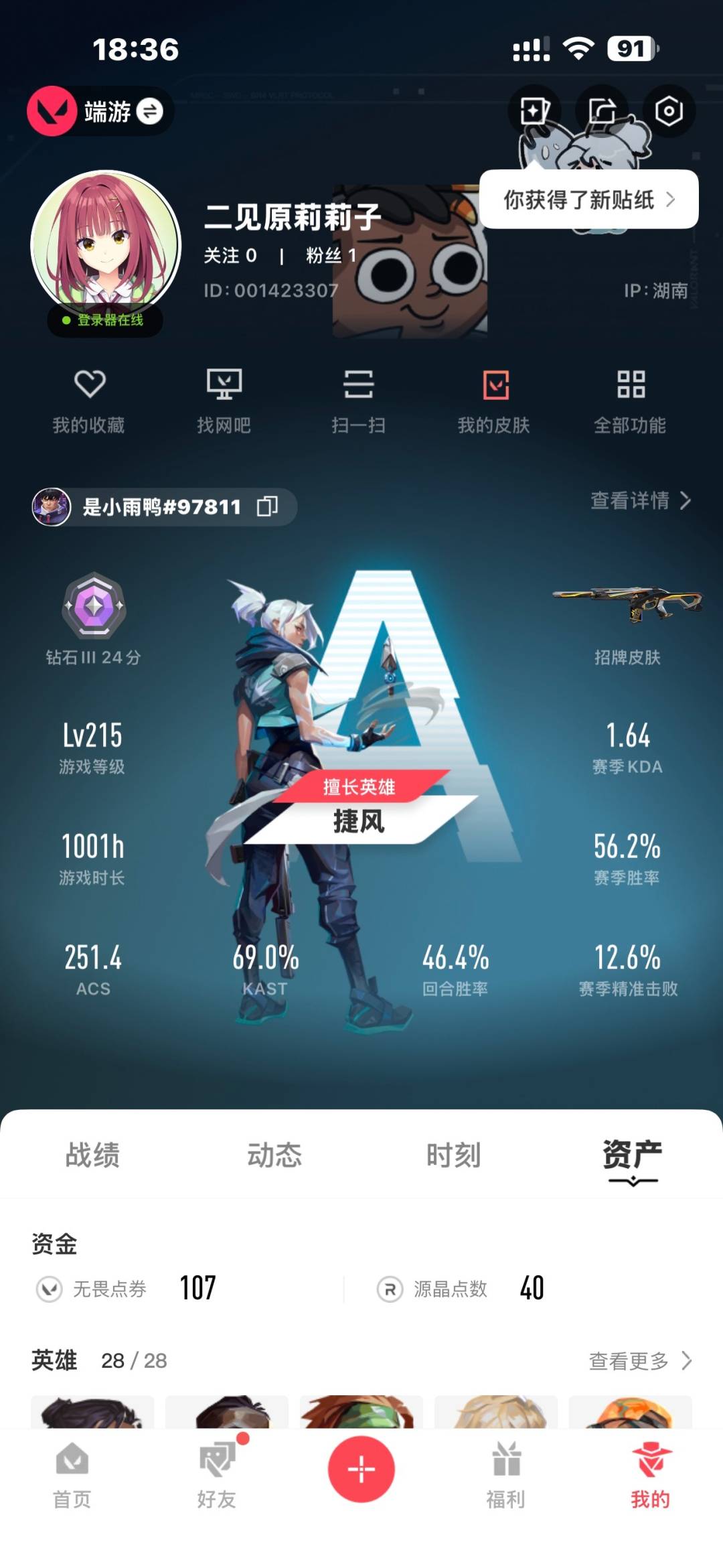Tap the share icon near top right

[x=602, y=111]
